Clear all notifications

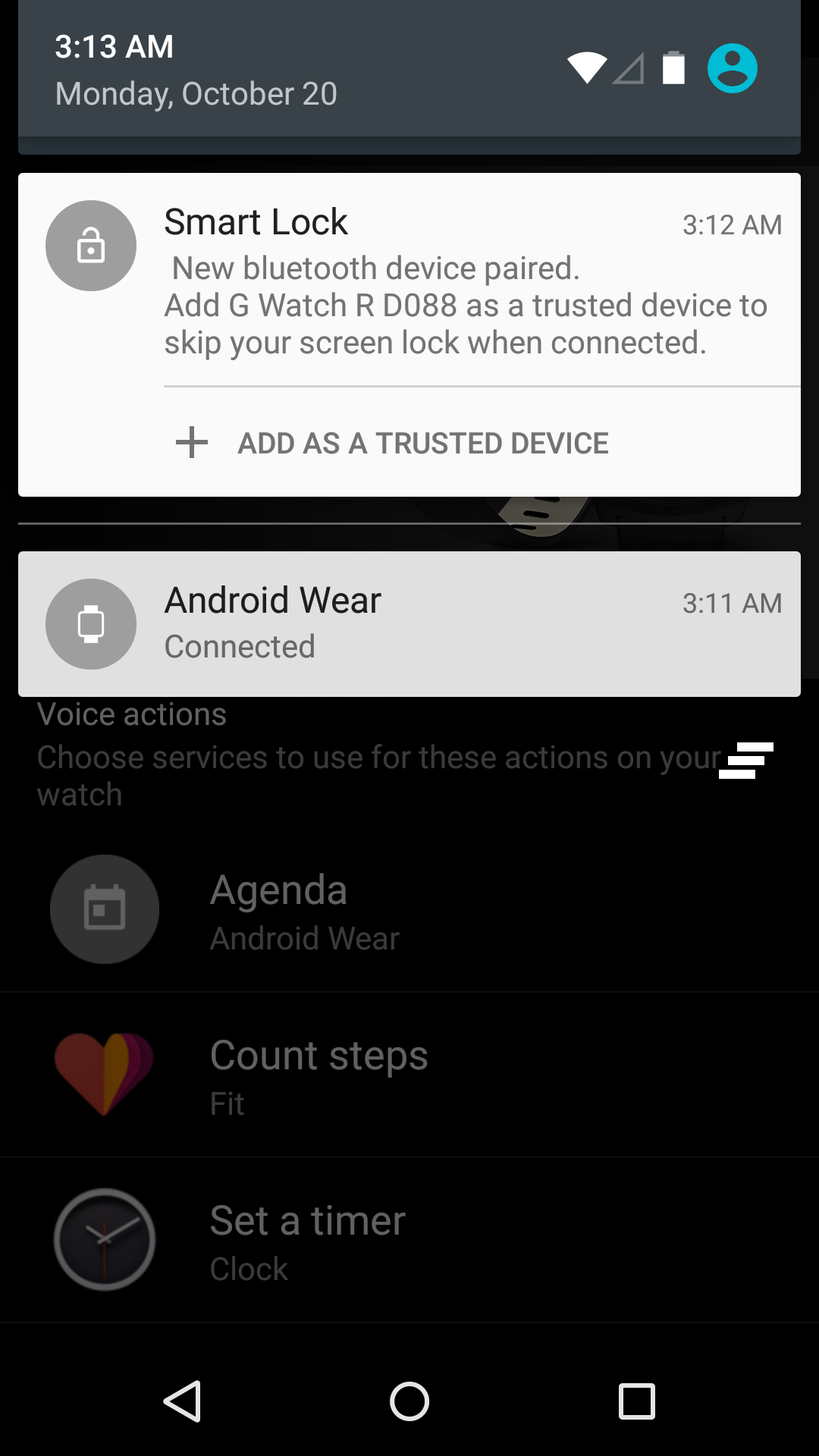[746, 760]
